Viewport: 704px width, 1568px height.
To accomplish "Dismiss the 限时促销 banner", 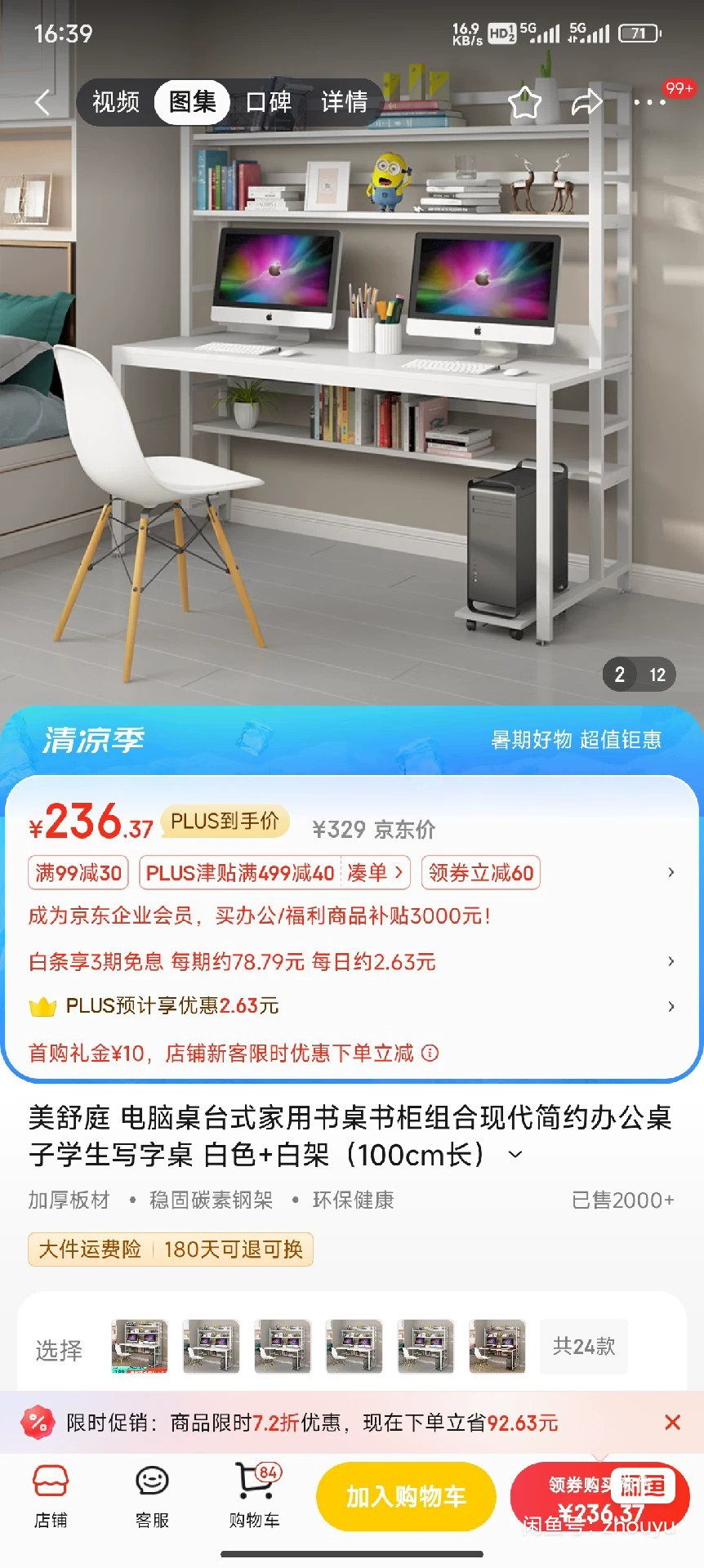I will coord(672,1423).
